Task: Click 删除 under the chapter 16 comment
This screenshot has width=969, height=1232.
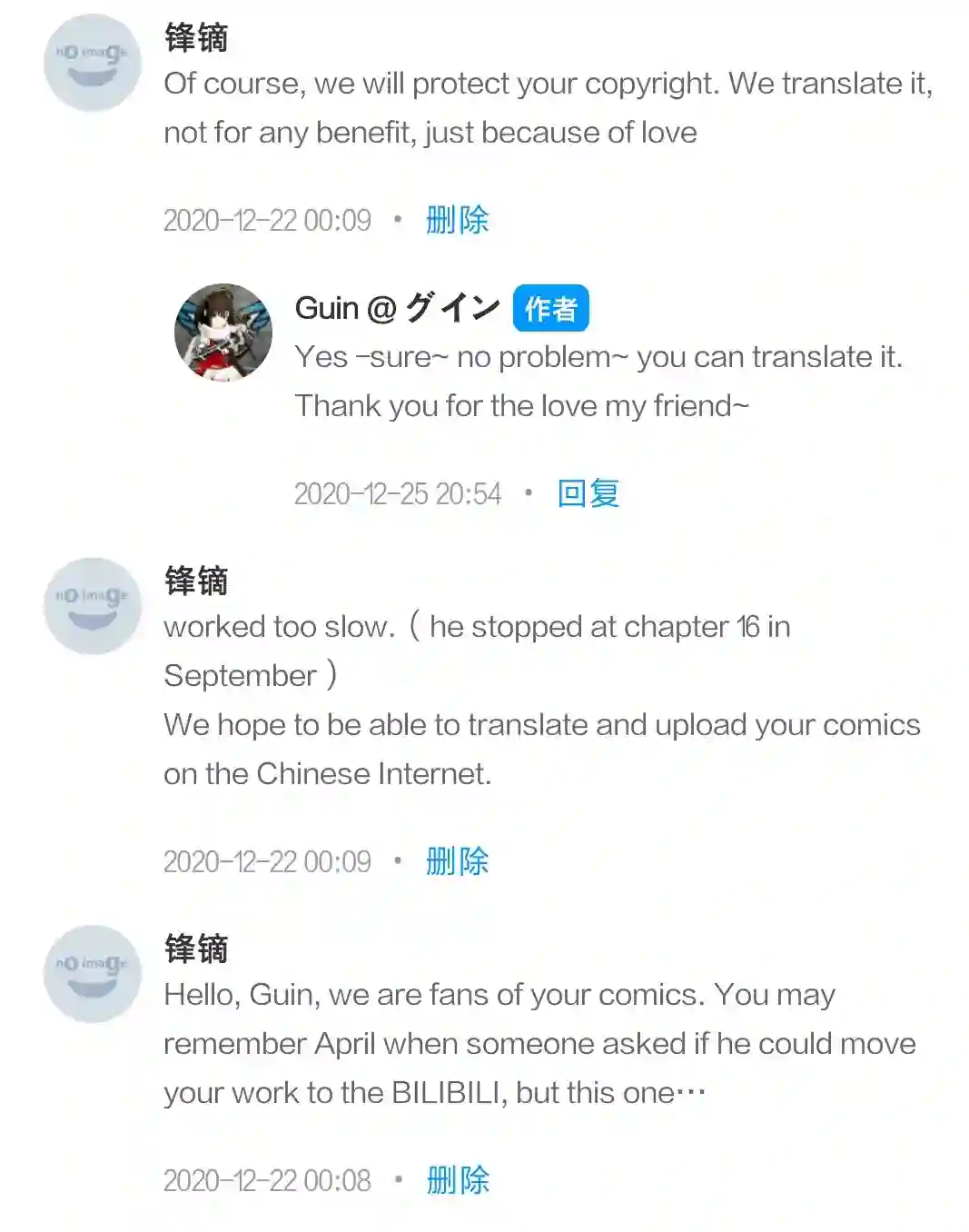Action: click(x=455, y=861)
